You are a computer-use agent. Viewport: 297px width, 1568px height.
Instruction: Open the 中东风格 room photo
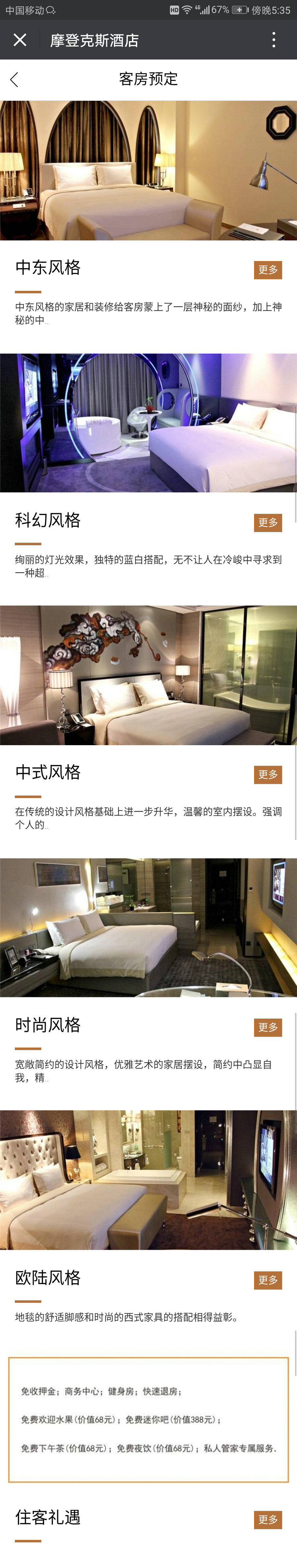(x=148, y=171)
